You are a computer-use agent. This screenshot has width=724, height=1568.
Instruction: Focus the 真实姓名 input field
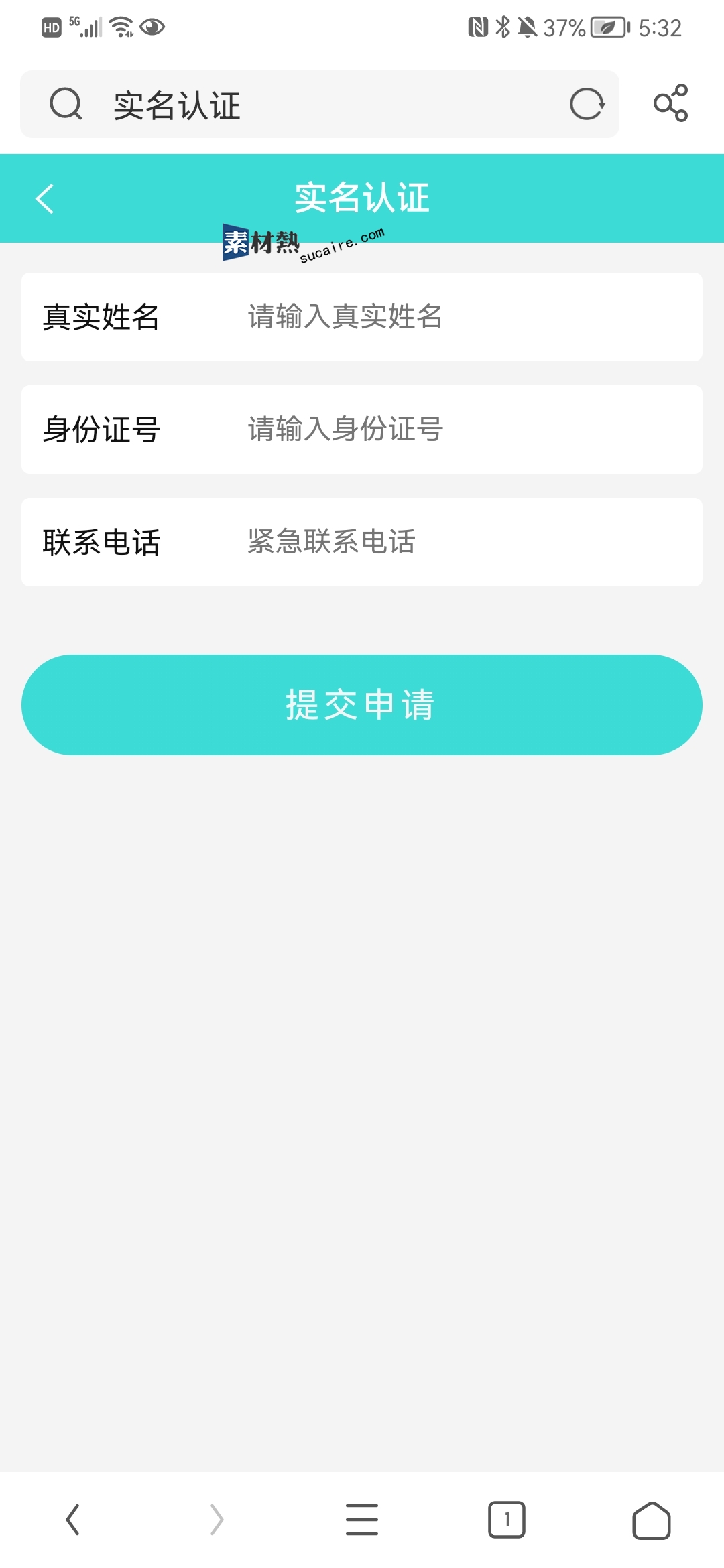(463, 317)
